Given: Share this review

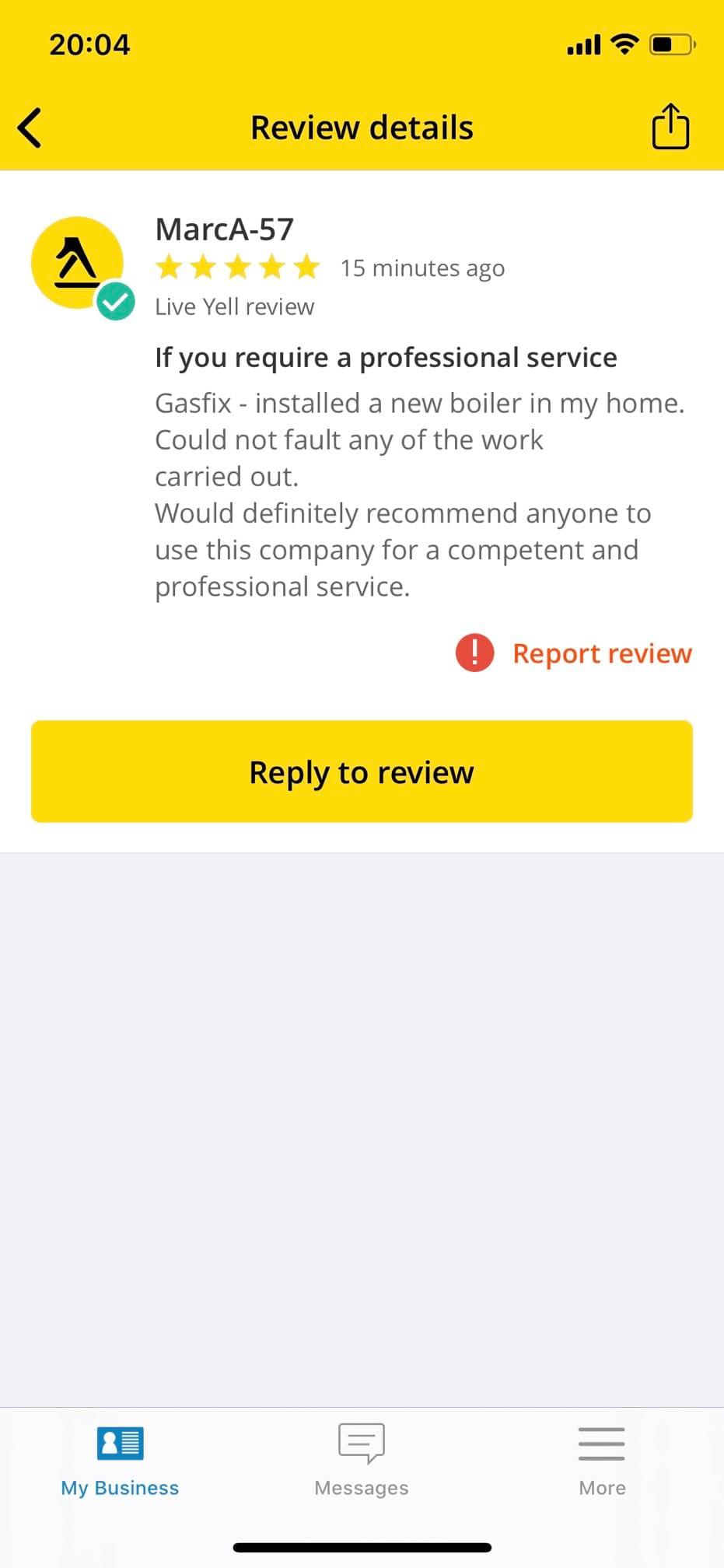Looking at the screenshot, I should pos(670,126).
